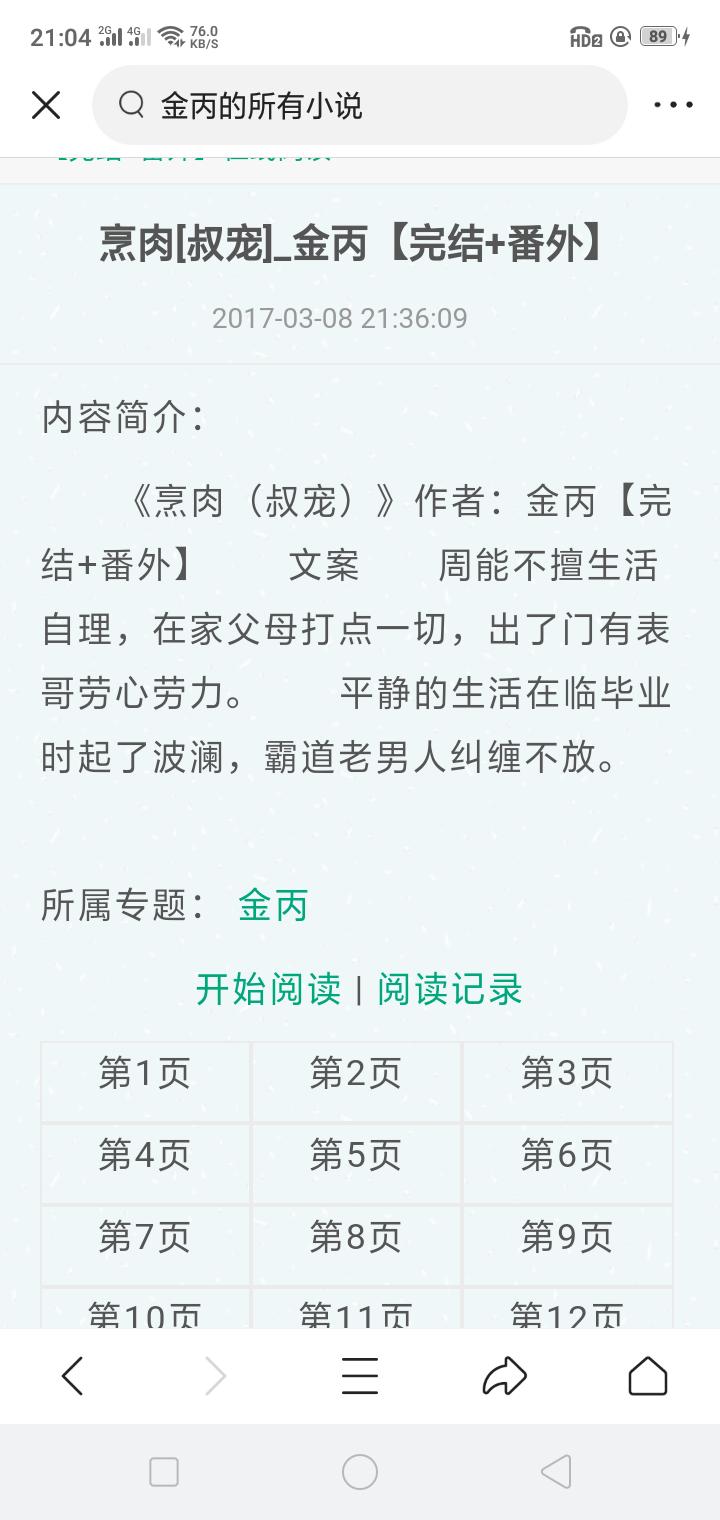Screen dimensions: 720x1520
Task: Jump to 第6页
Action: pos(567,1156)
